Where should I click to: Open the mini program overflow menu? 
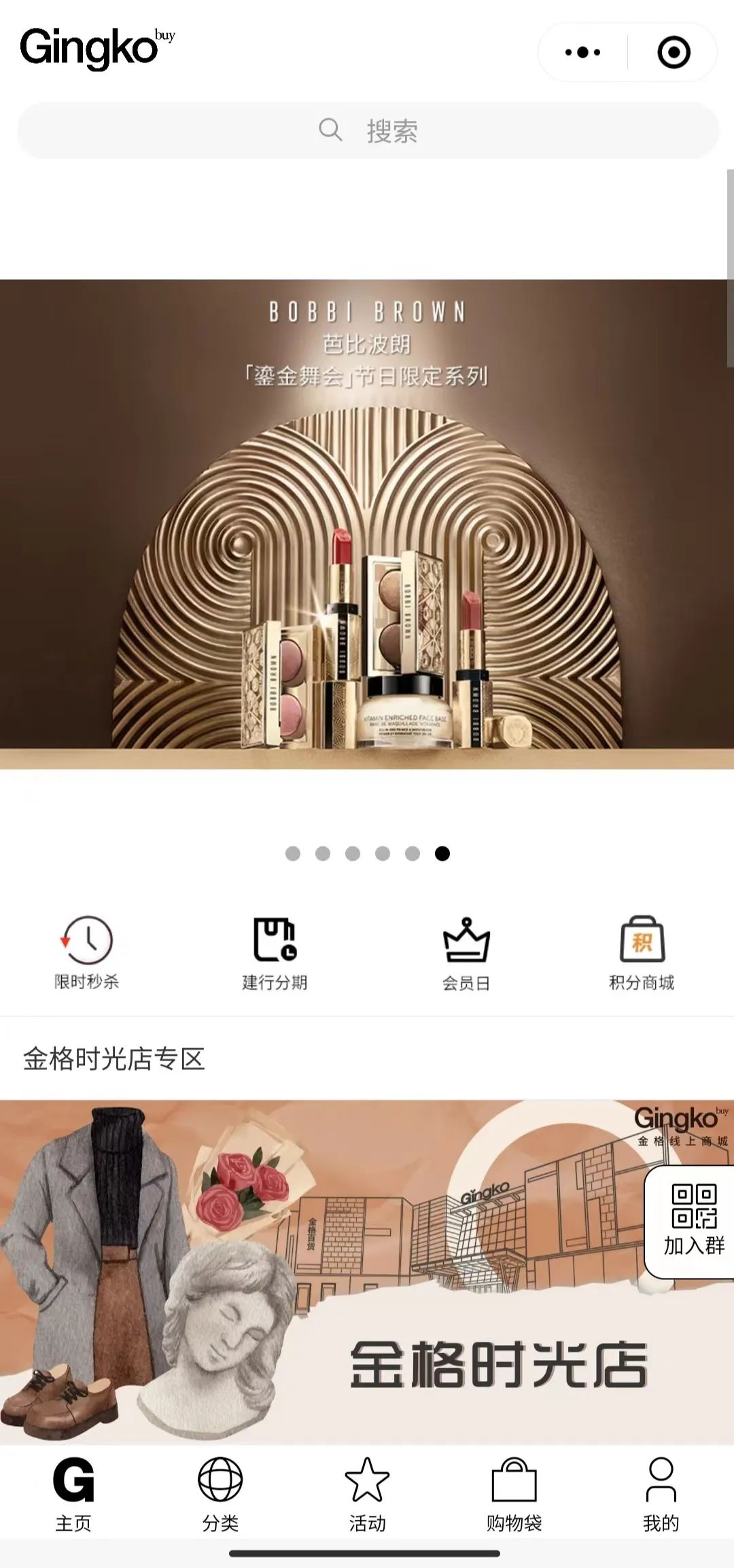coord(582,52)
